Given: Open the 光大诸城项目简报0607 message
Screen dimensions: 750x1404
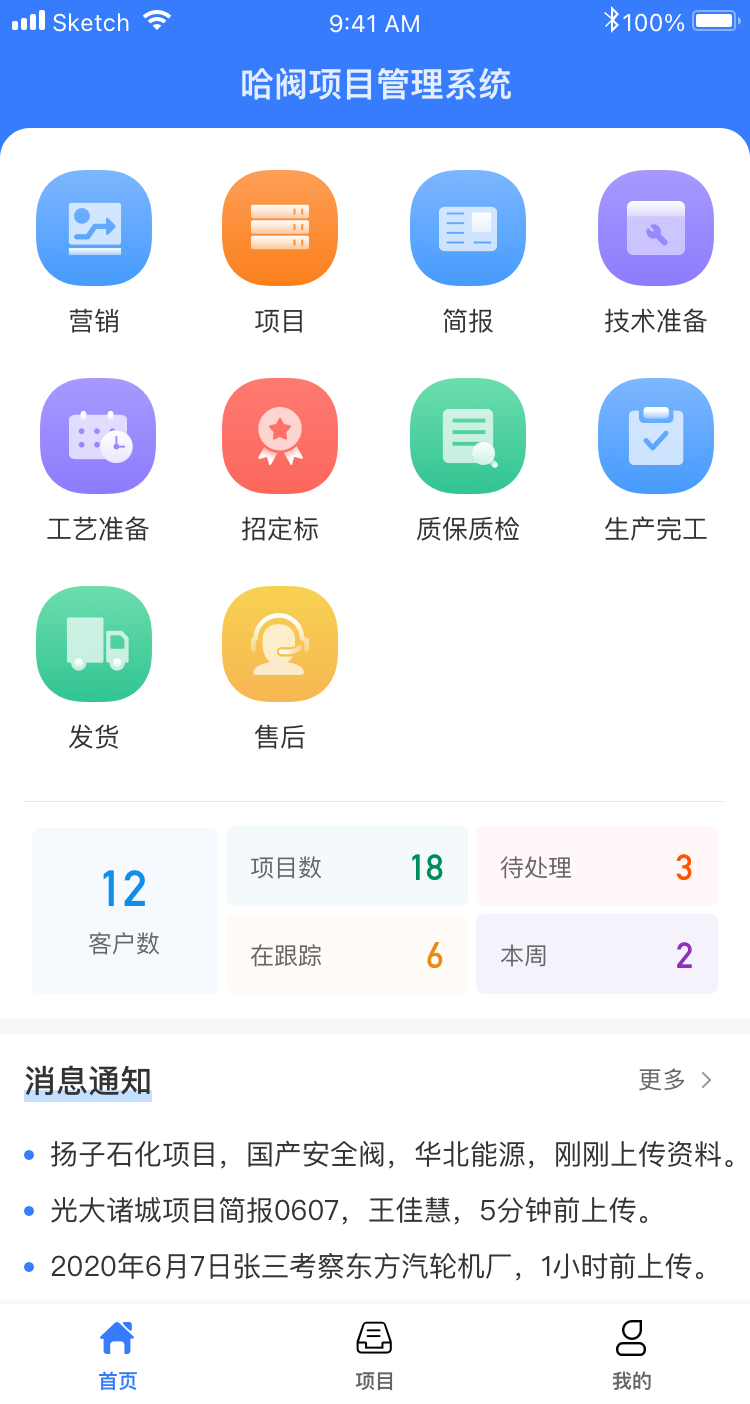Looking at the screenshot, I should (340, 1211).
